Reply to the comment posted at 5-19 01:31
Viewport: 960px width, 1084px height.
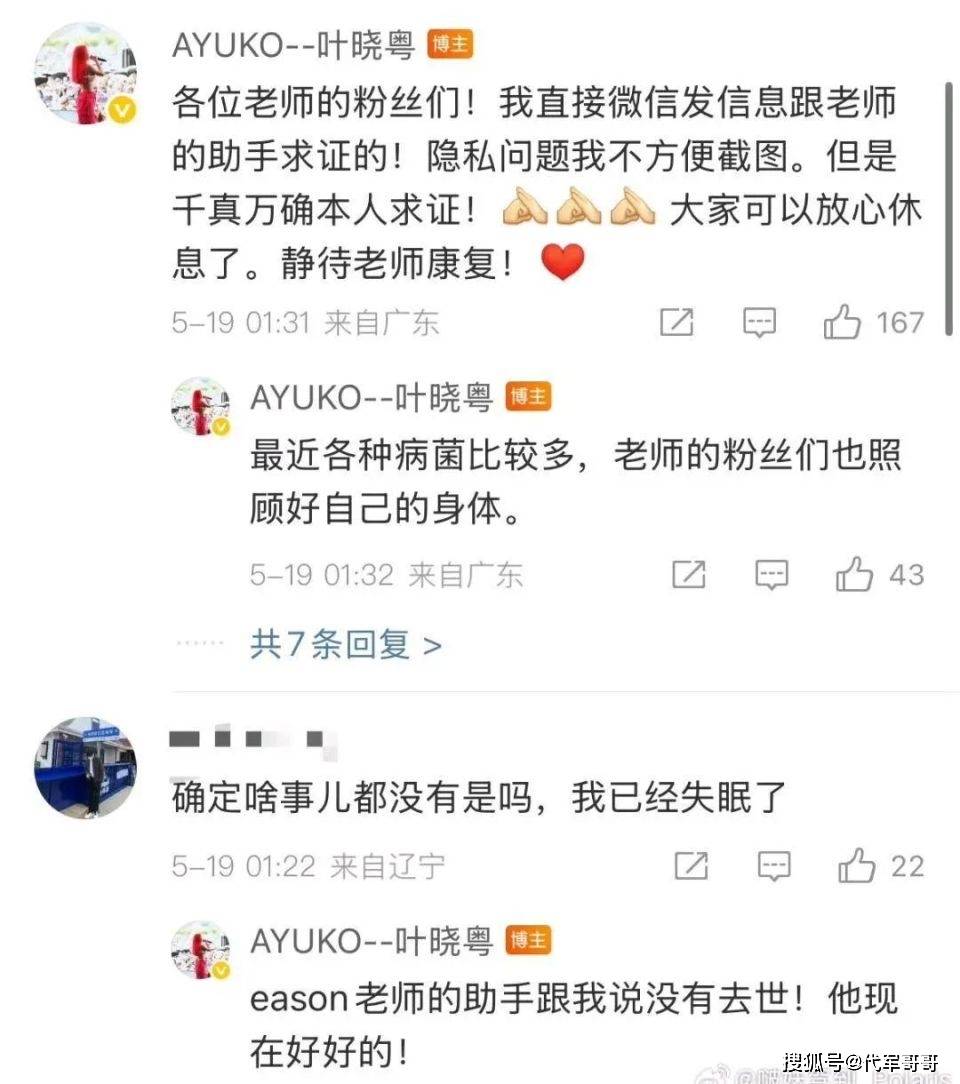[x=760, y=322]
